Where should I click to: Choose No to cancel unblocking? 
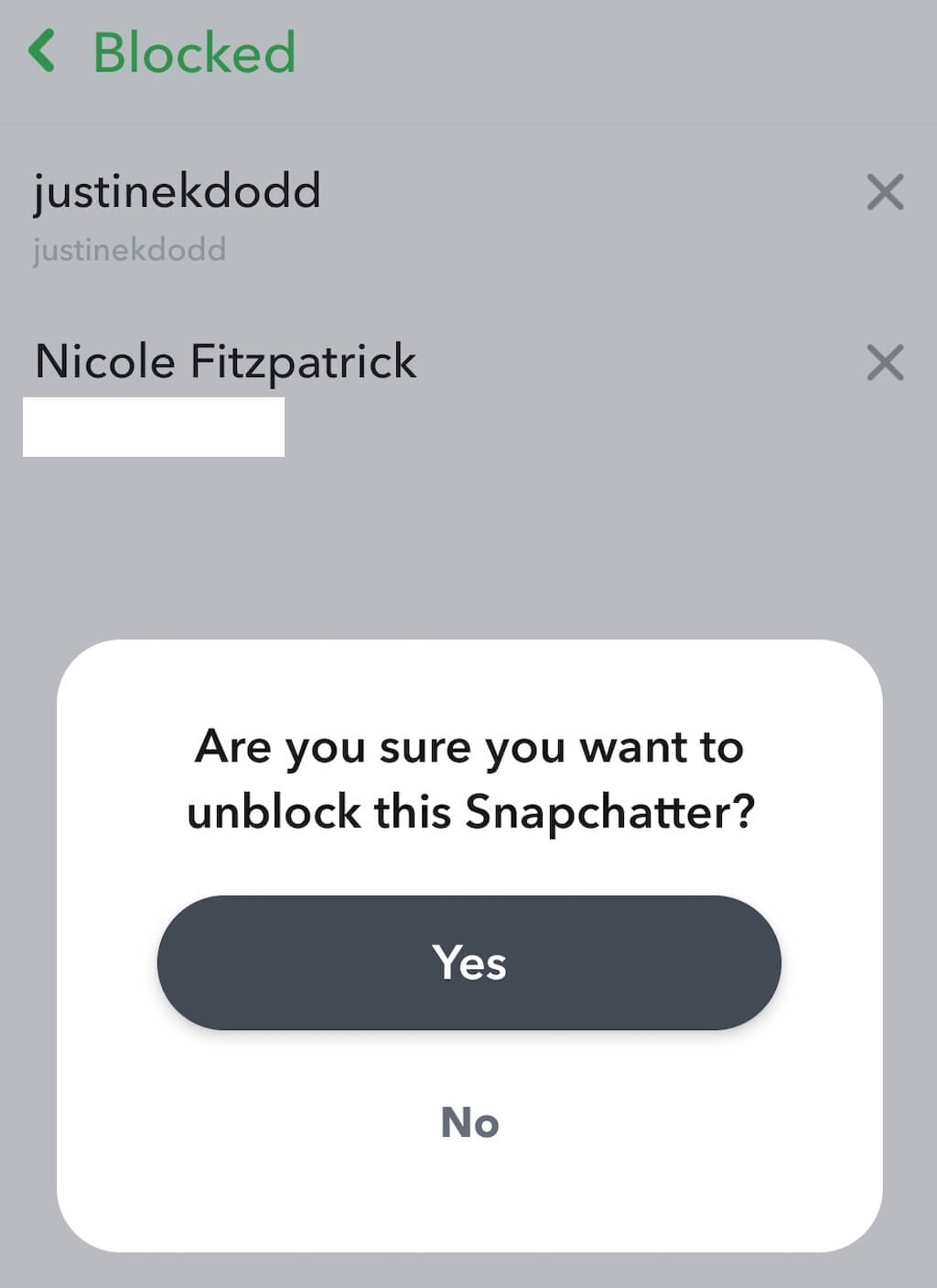[469, 1122]
